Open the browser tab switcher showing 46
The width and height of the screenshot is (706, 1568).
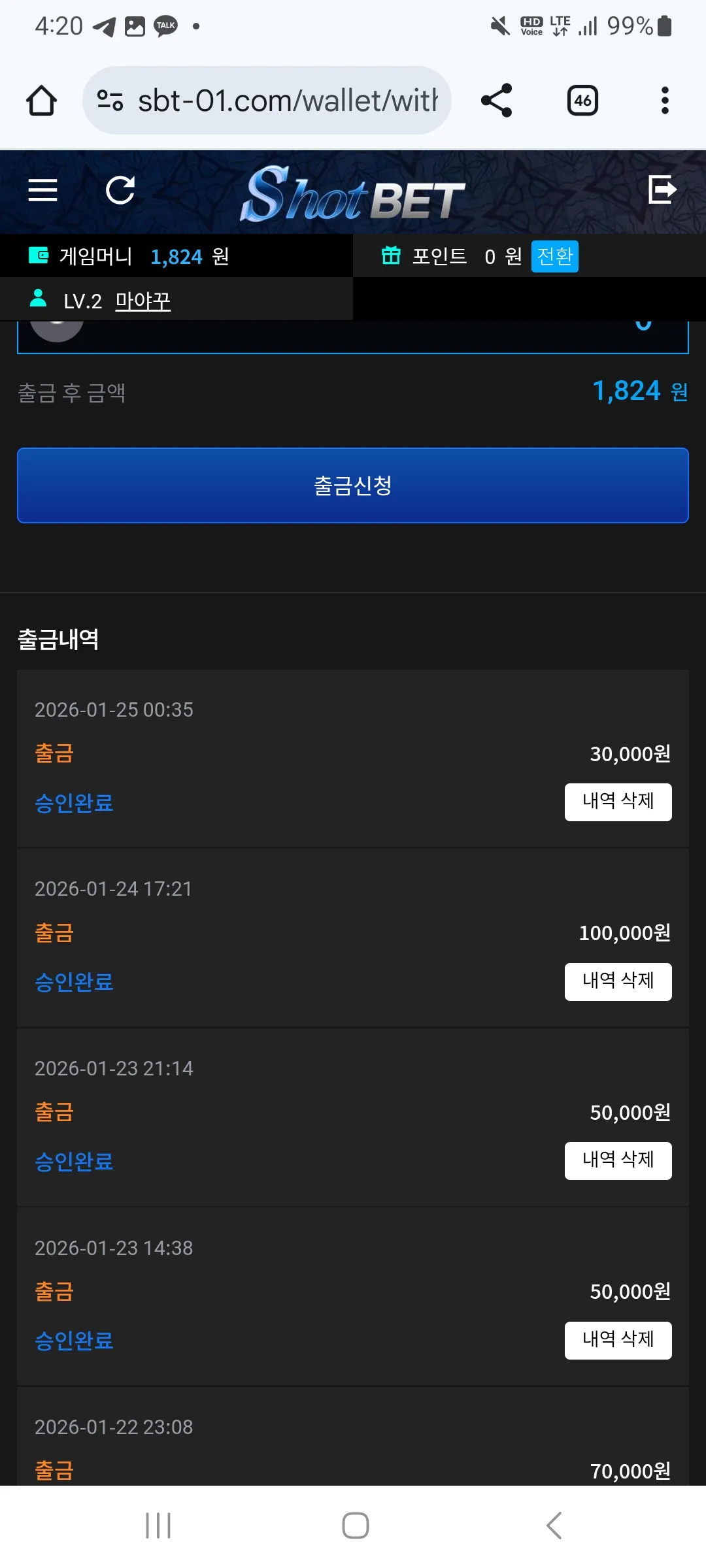[582, 101]
